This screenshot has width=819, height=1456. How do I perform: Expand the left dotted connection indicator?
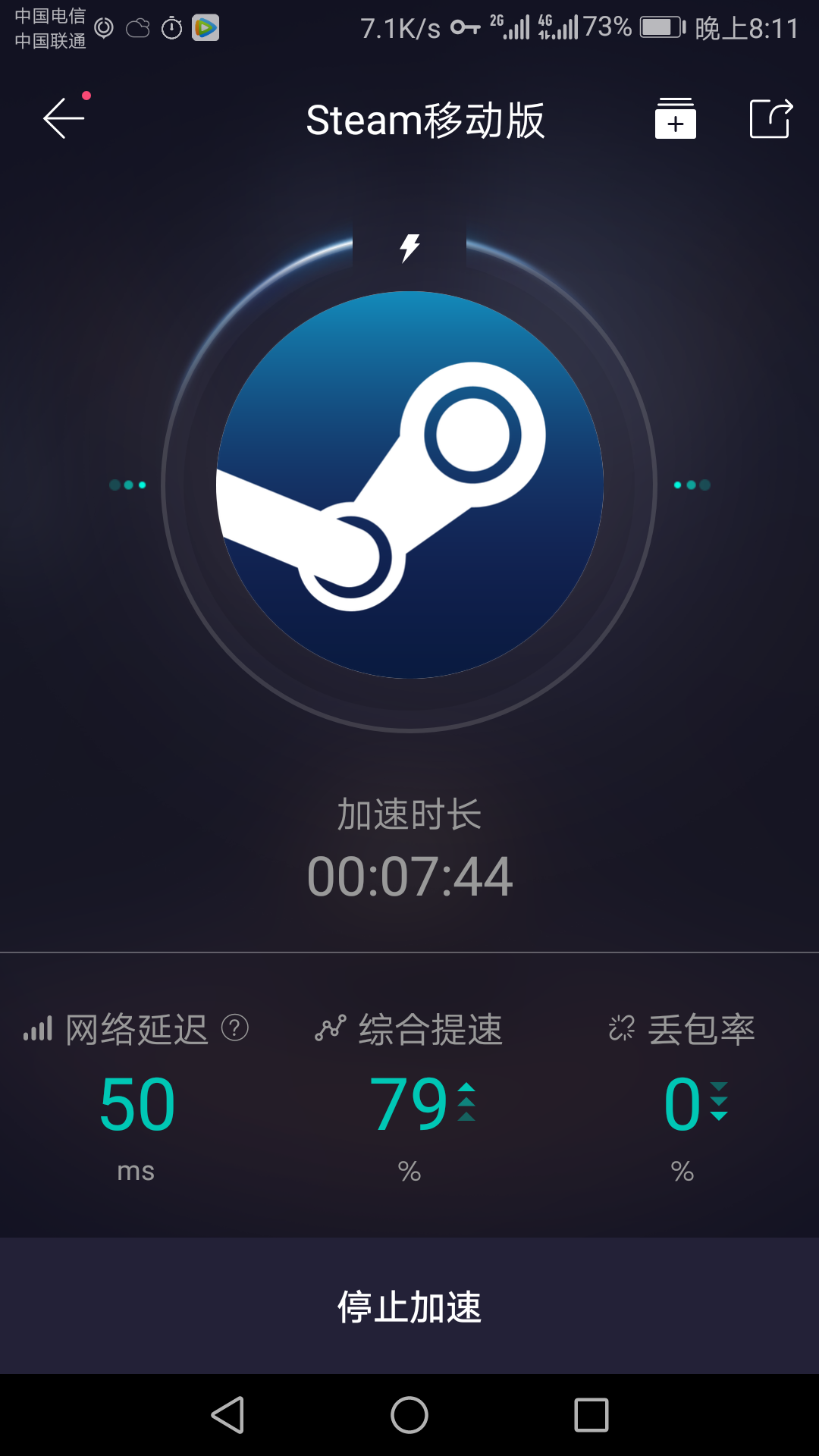tap(129, 483)
